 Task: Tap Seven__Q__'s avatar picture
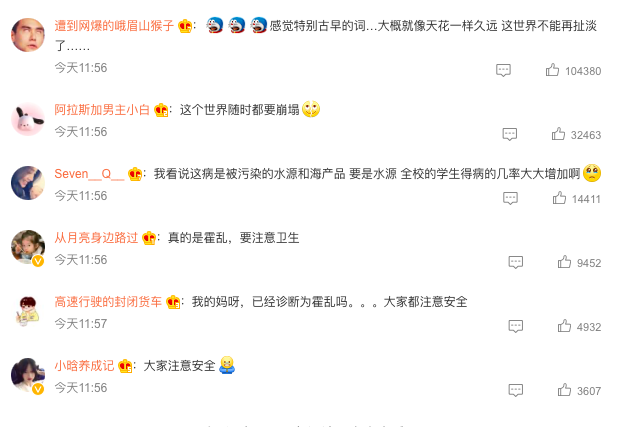(x=27, y=182)
